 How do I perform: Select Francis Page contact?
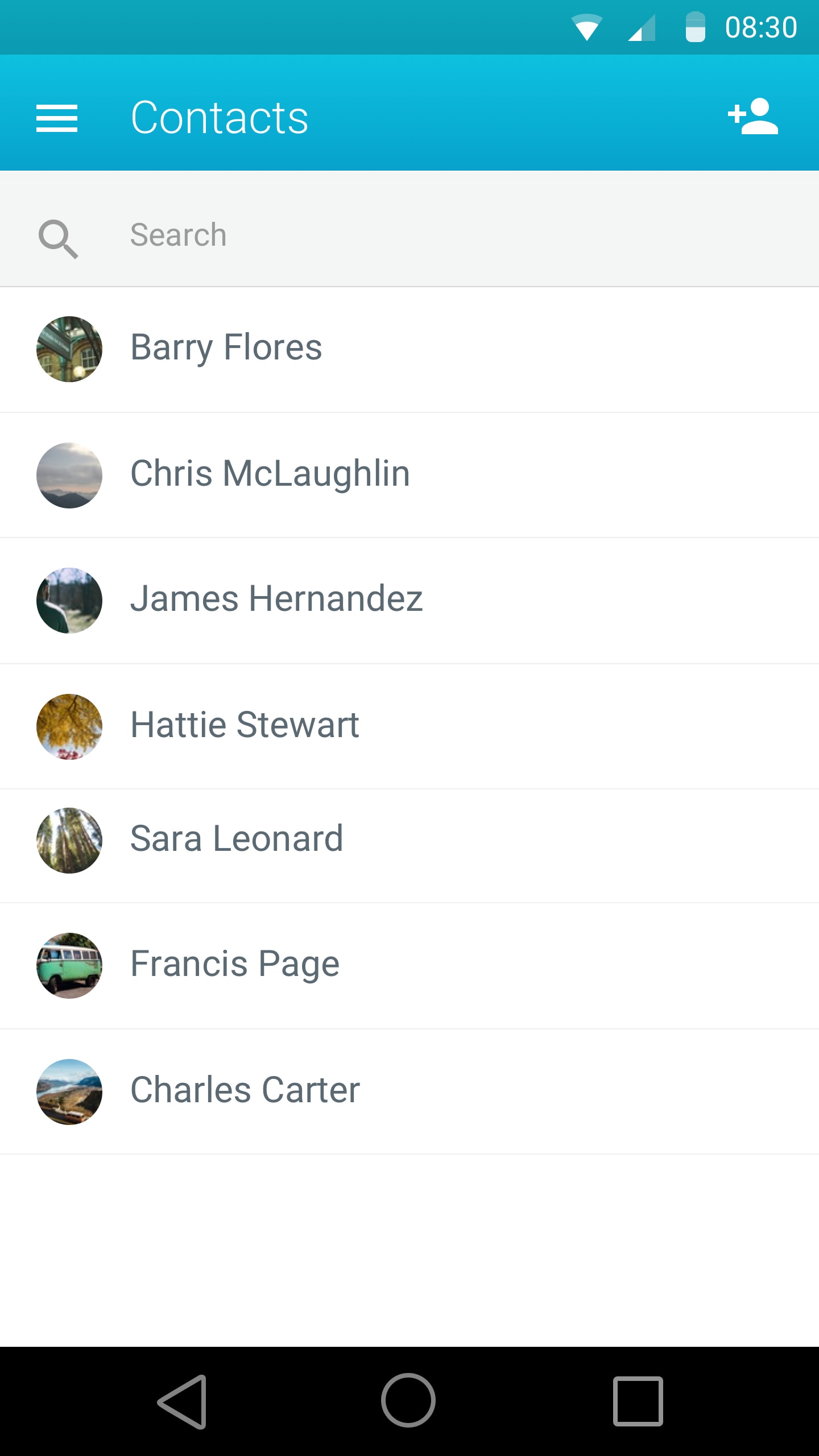[x=235, y=965]
